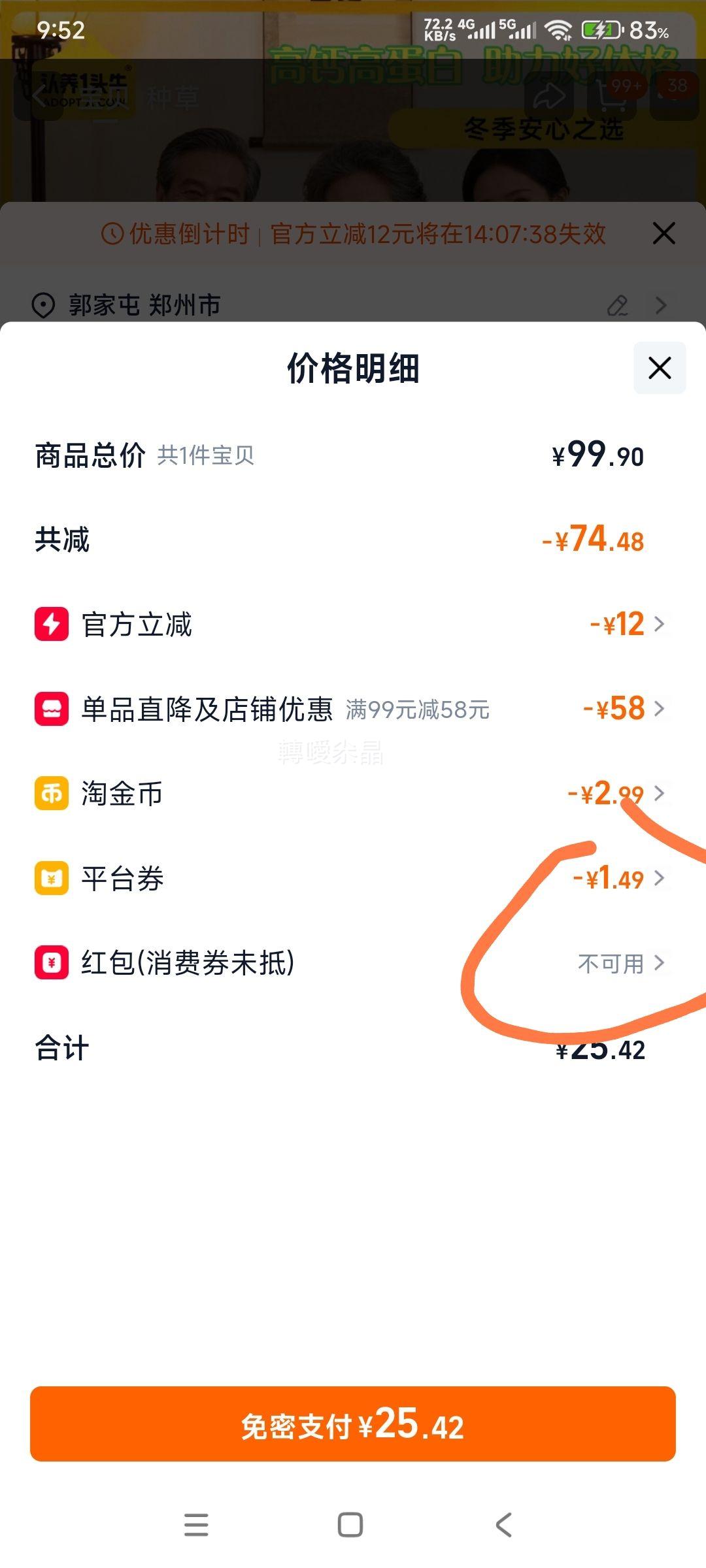706x1568 pixels.
Task: Tap the yellow 平台券 voucher icon
Action: pyautogui.click(x=51, y=879)
